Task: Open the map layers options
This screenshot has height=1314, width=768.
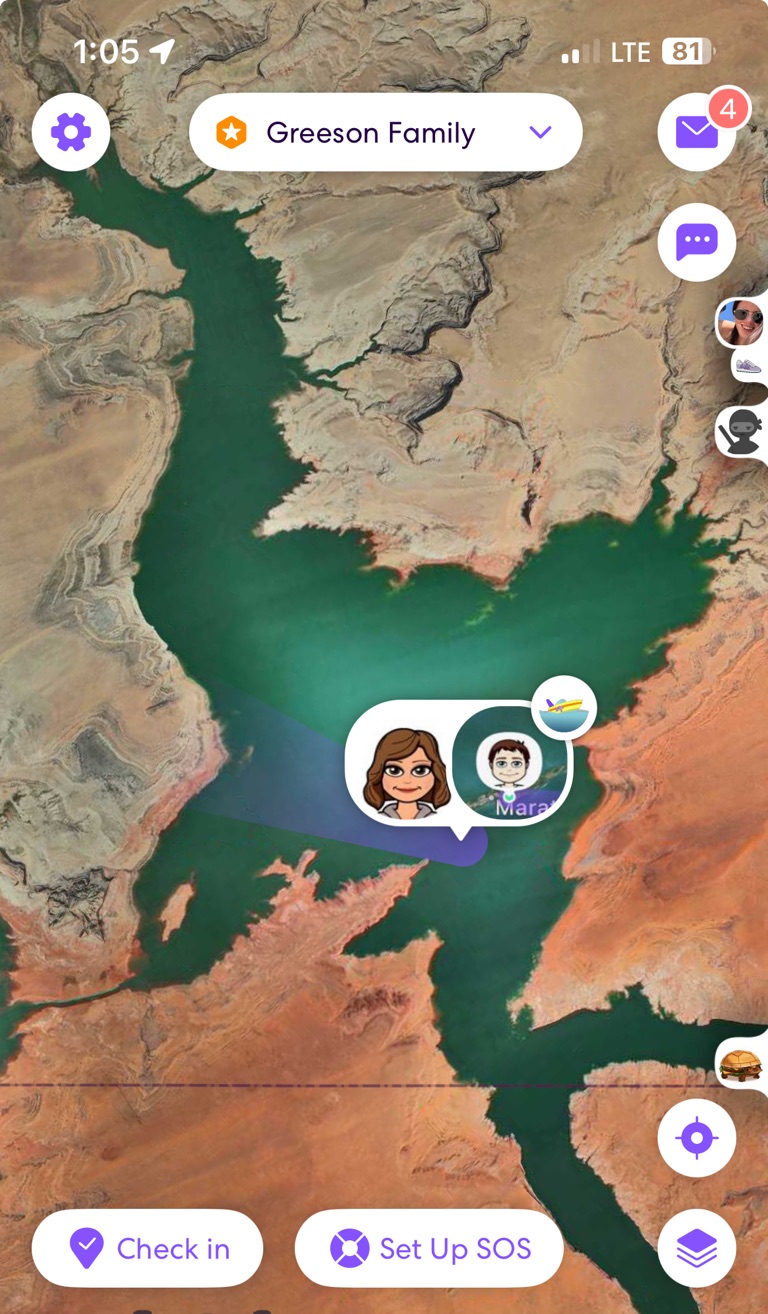Action: [697, 1247]
